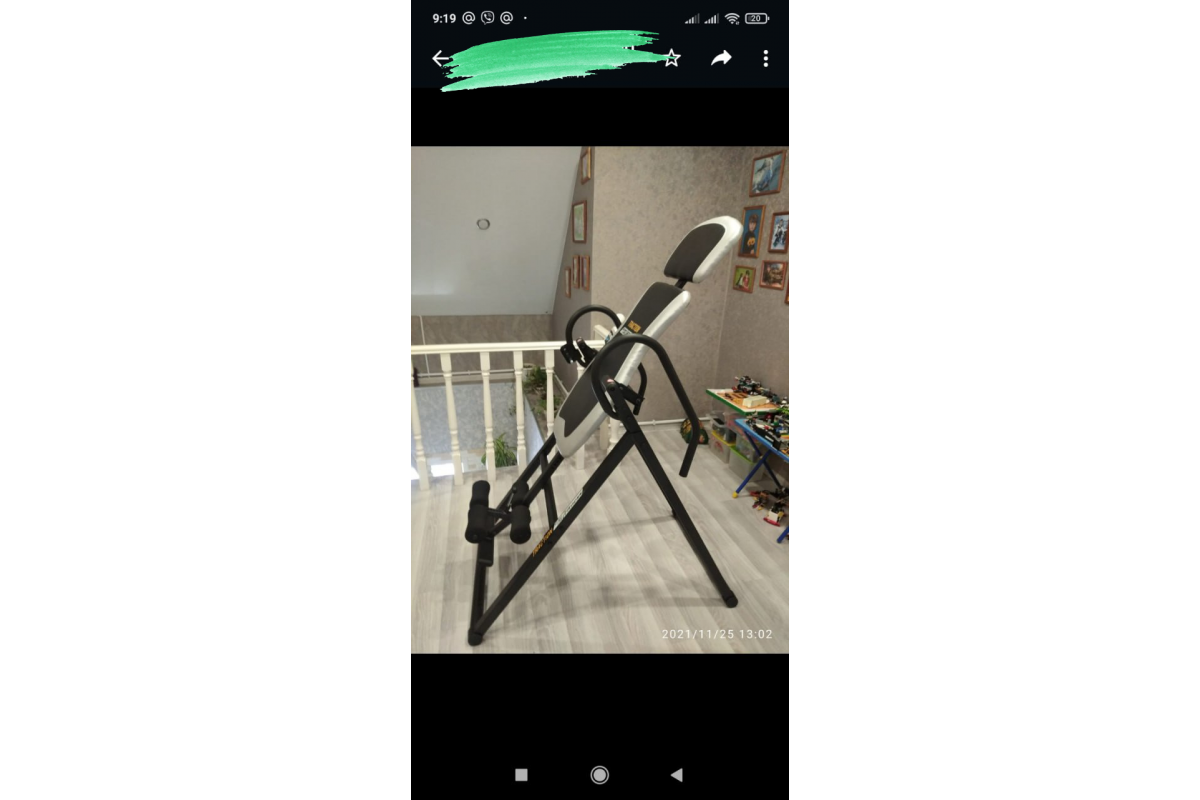Image resolution: width=1200 pixels, height=800 pixels.
Task: Go back using the arrow in the app bar
Action: point(439,58)
